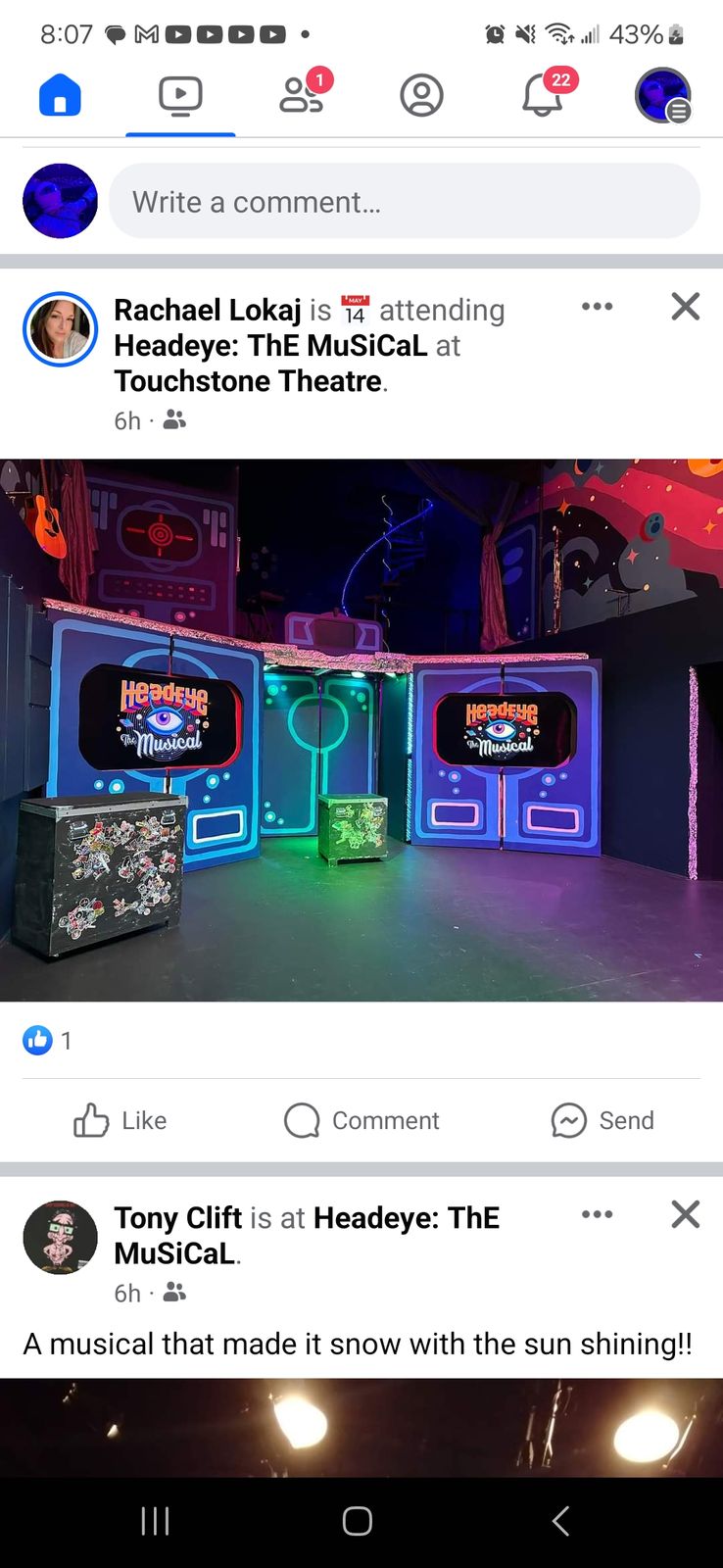Viewport: 723px width, 1568px height.
Task: Open options menu on Rachael Lokaj's post
Action: [597, 307]
